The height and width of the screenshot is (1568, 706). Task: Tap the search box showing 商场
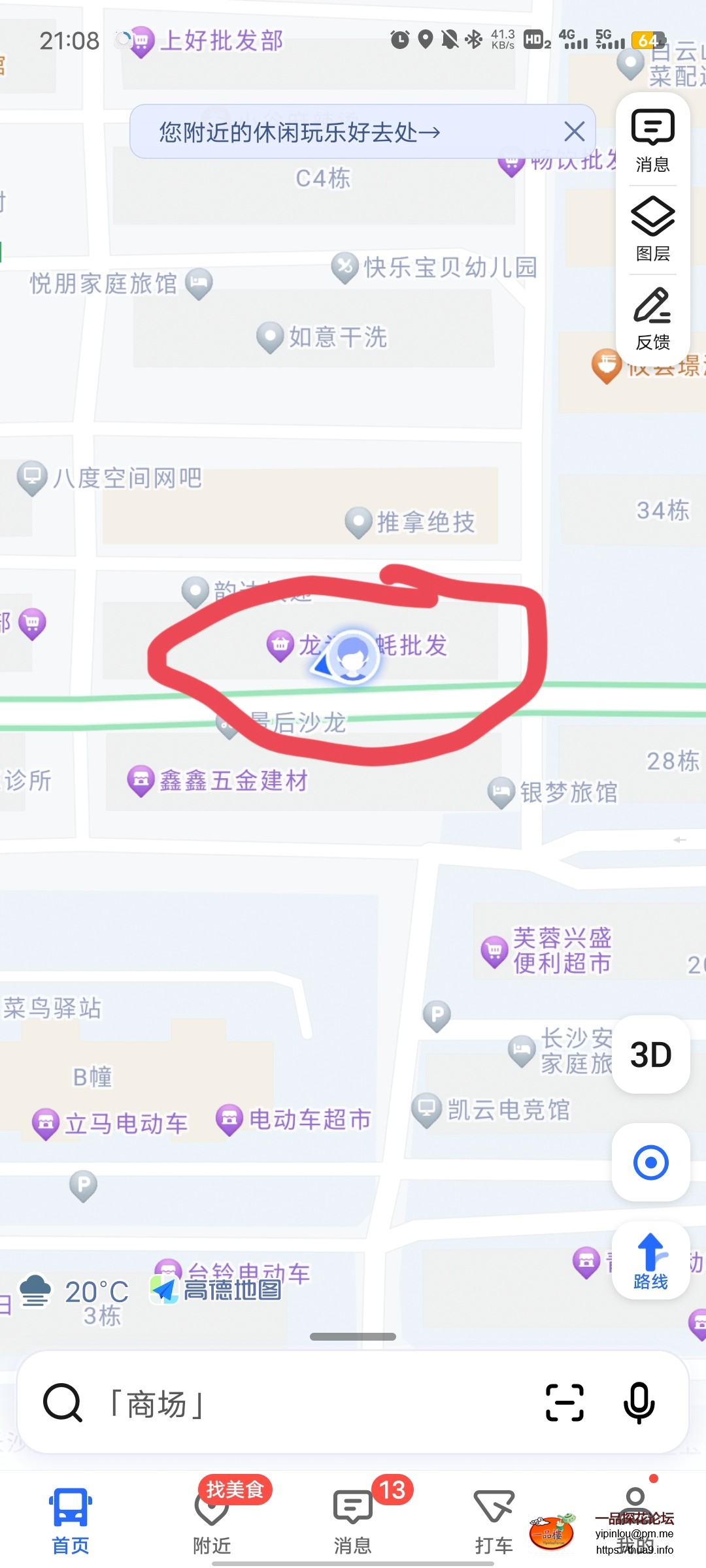coord(294,1403)
